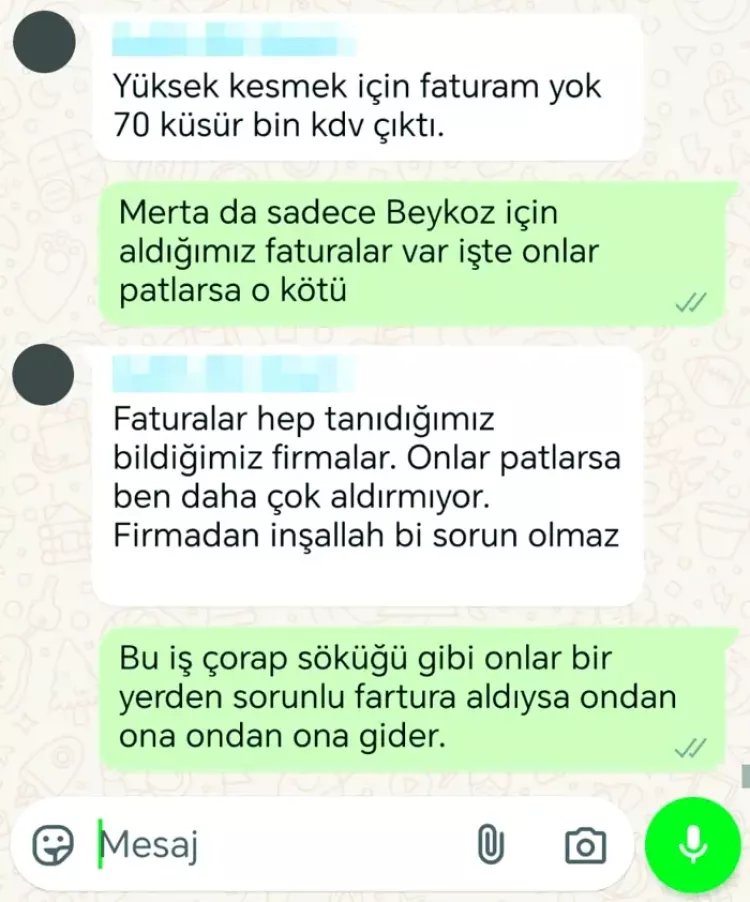Screen dimensions: 750x902
Task: Open the camera from the message bar
Action: coord(585,847)
